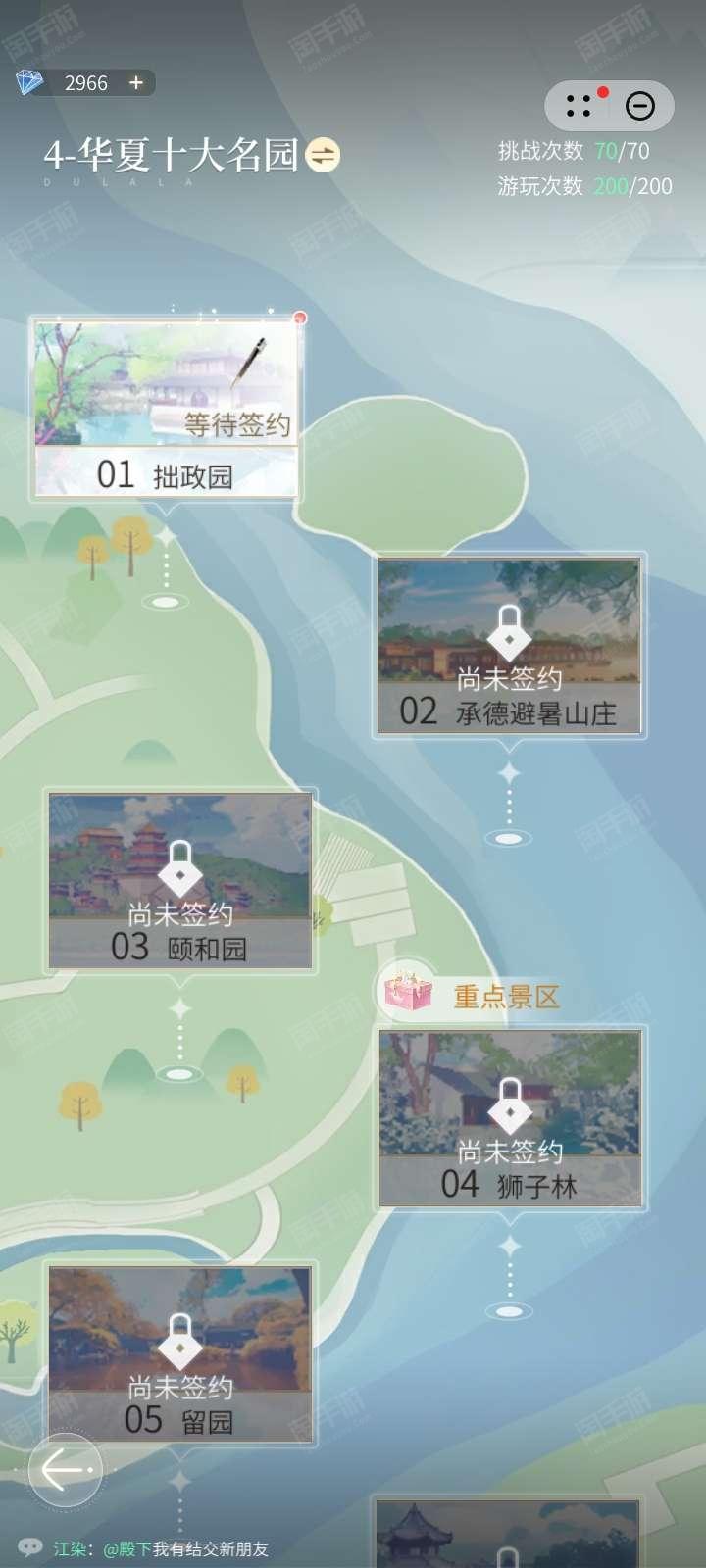Open the 重点景区 gift box
The width and height of the screenshot is (706, 1568).
(x=408, y=992)
